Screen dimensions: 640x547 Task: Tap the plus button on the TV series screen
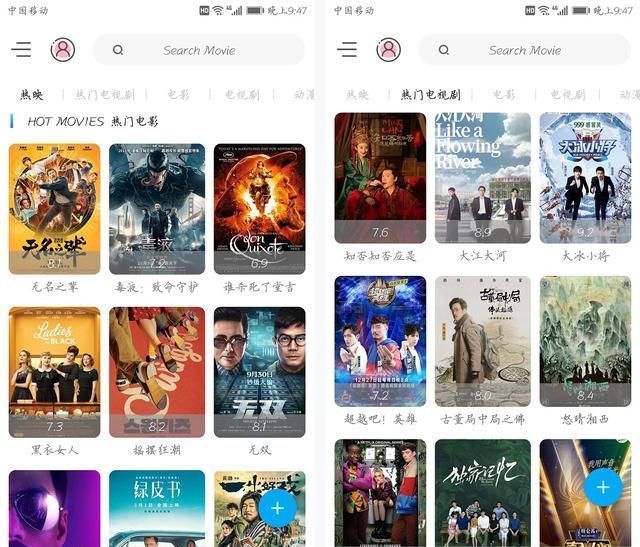602,488
